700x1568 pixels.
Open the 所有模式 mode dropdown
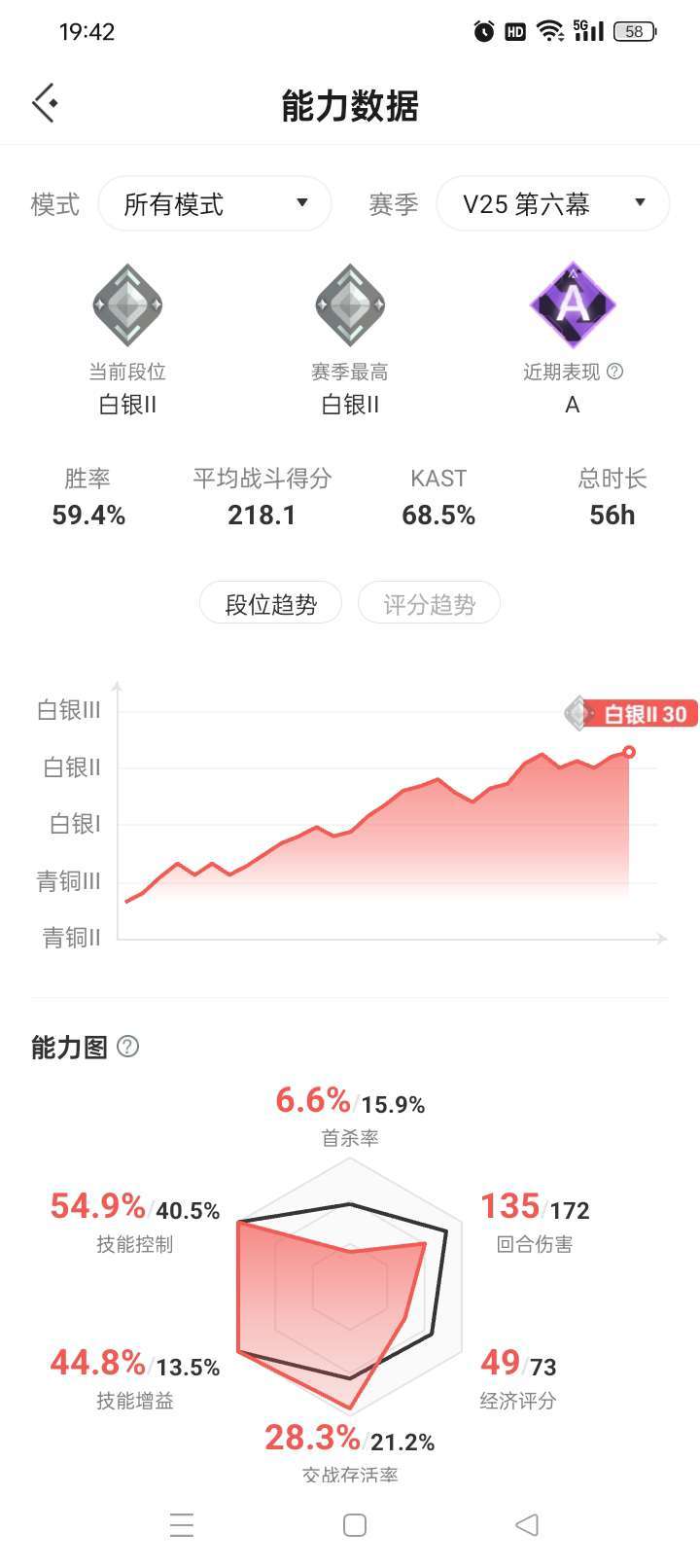pos(215,204)
